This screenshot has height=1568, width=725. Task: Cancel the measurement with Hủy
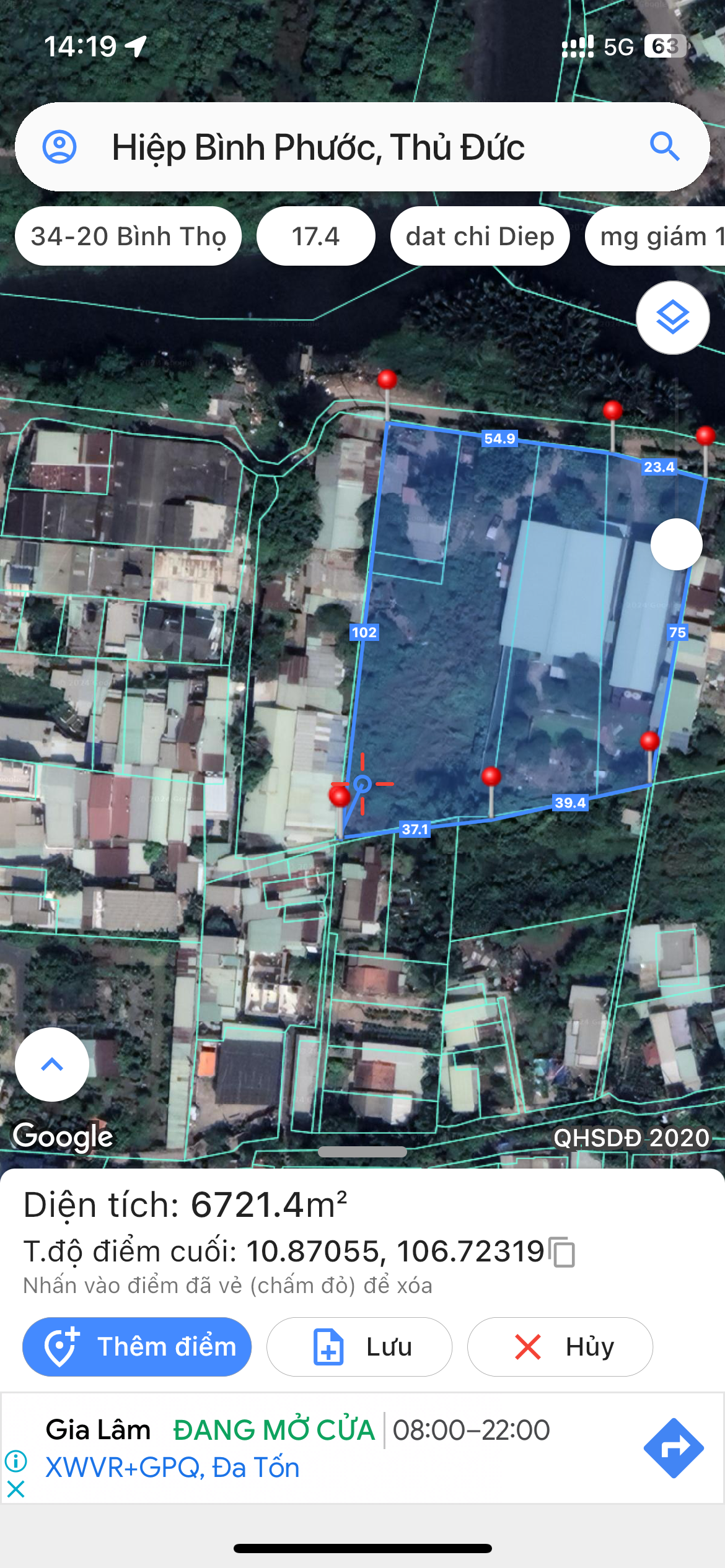(x=560, y=1347)
